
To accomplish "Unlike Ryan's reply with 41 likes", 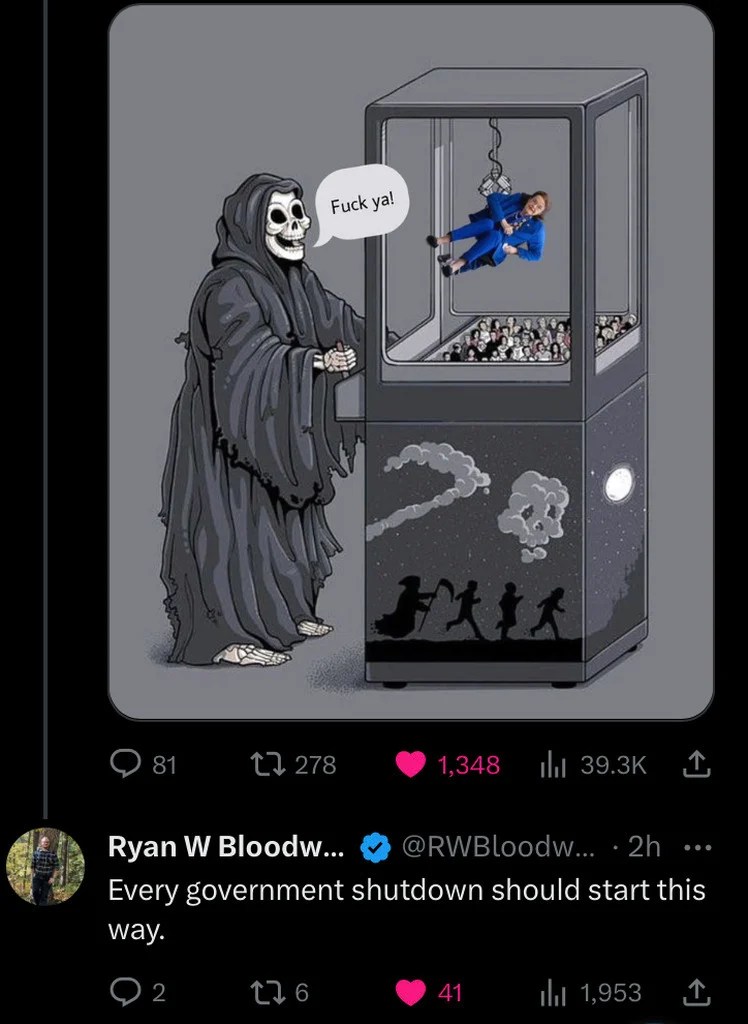I will pos(410,992).
